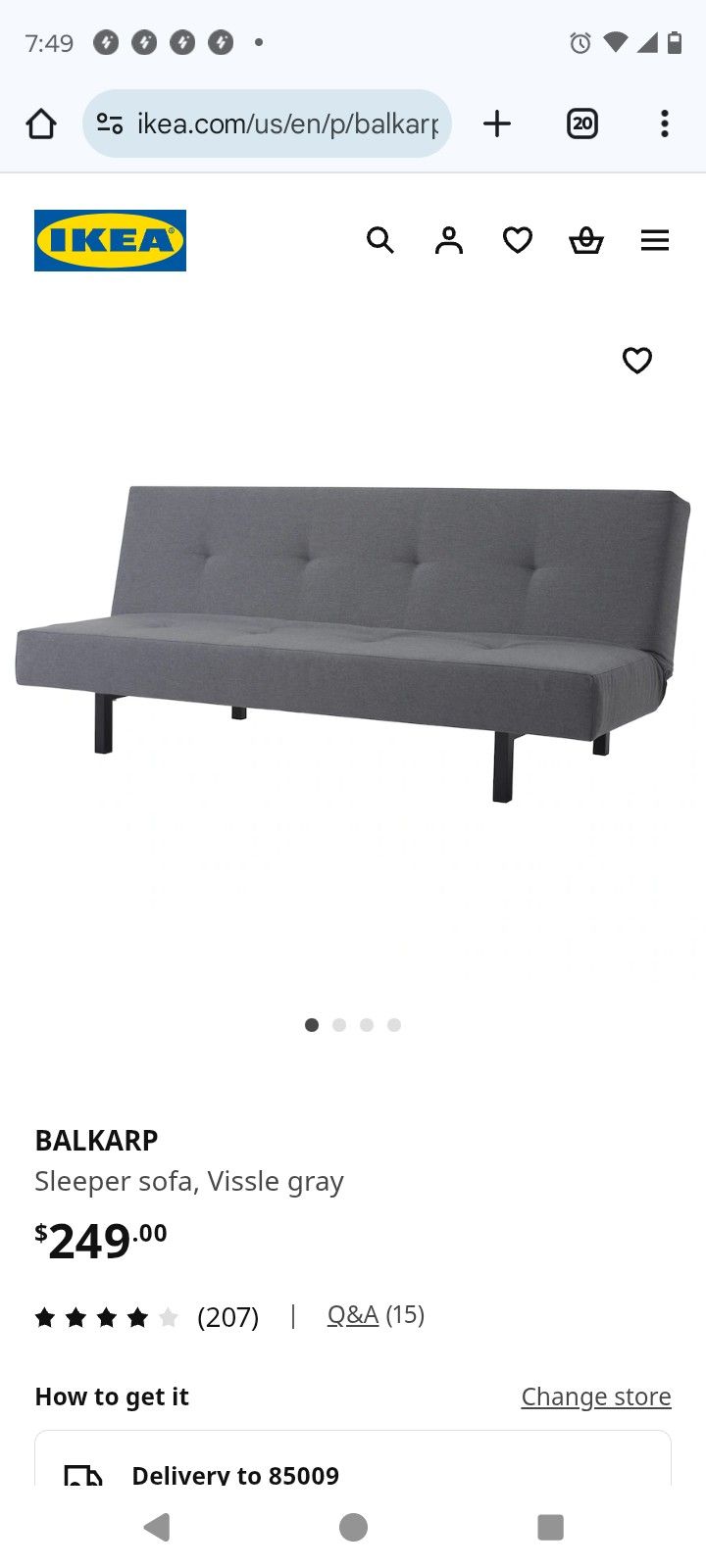The image size is (706, 1568).
Task: Open the shopping bag
Action: pyautogui.click(x=586, y=240)
